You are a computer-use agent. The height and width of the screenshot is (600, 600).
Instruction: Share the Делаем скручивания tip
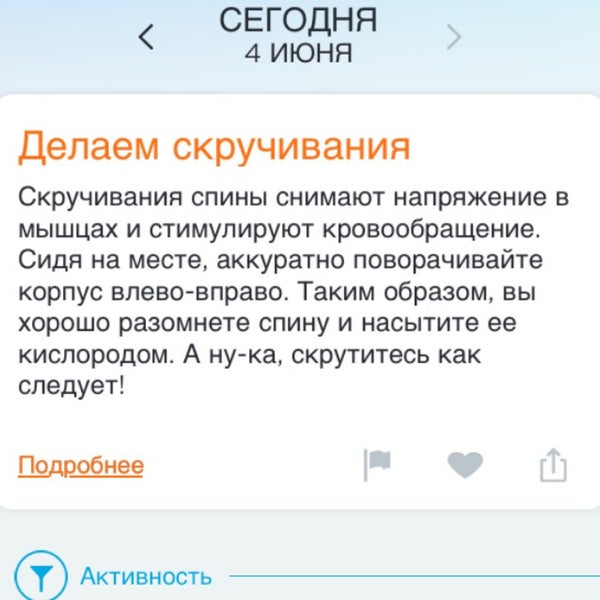(553, 464)
